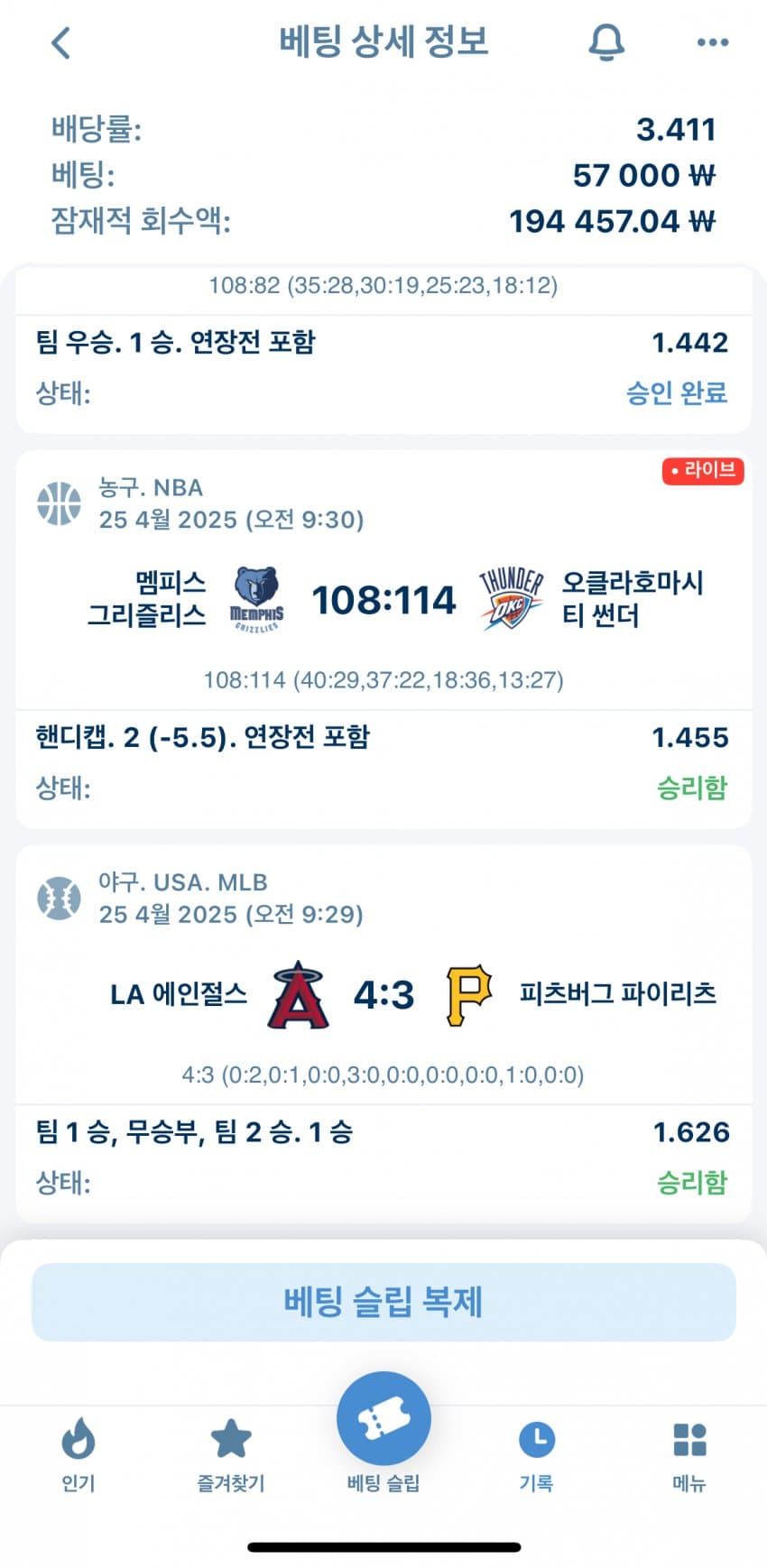Go to the 기록 tab
The width and height of the screenshot is (767, 1568).
tap(536, 1454)
